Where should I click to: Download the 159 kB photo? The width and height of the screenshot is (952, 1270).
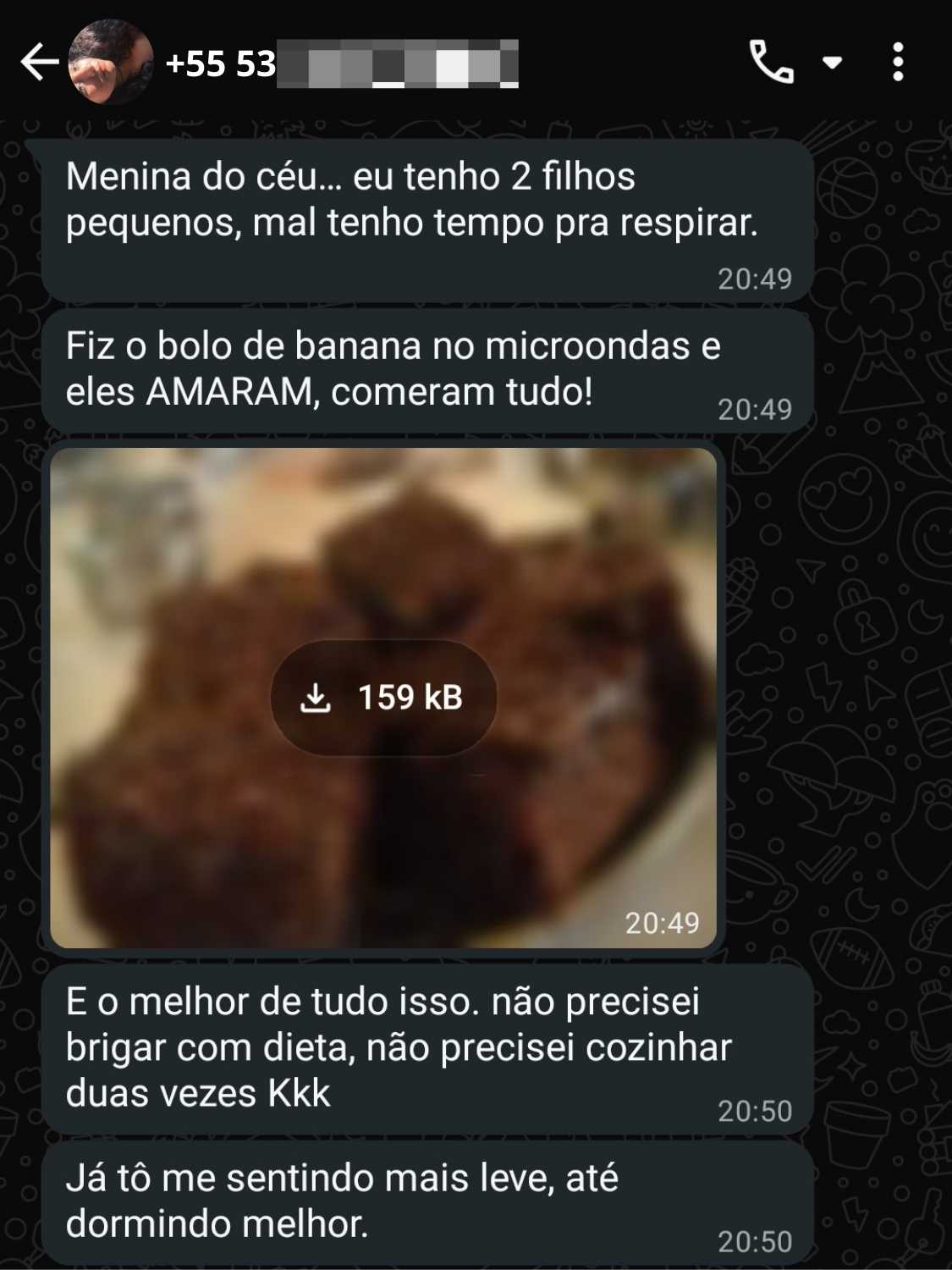(x=383, y=698)
